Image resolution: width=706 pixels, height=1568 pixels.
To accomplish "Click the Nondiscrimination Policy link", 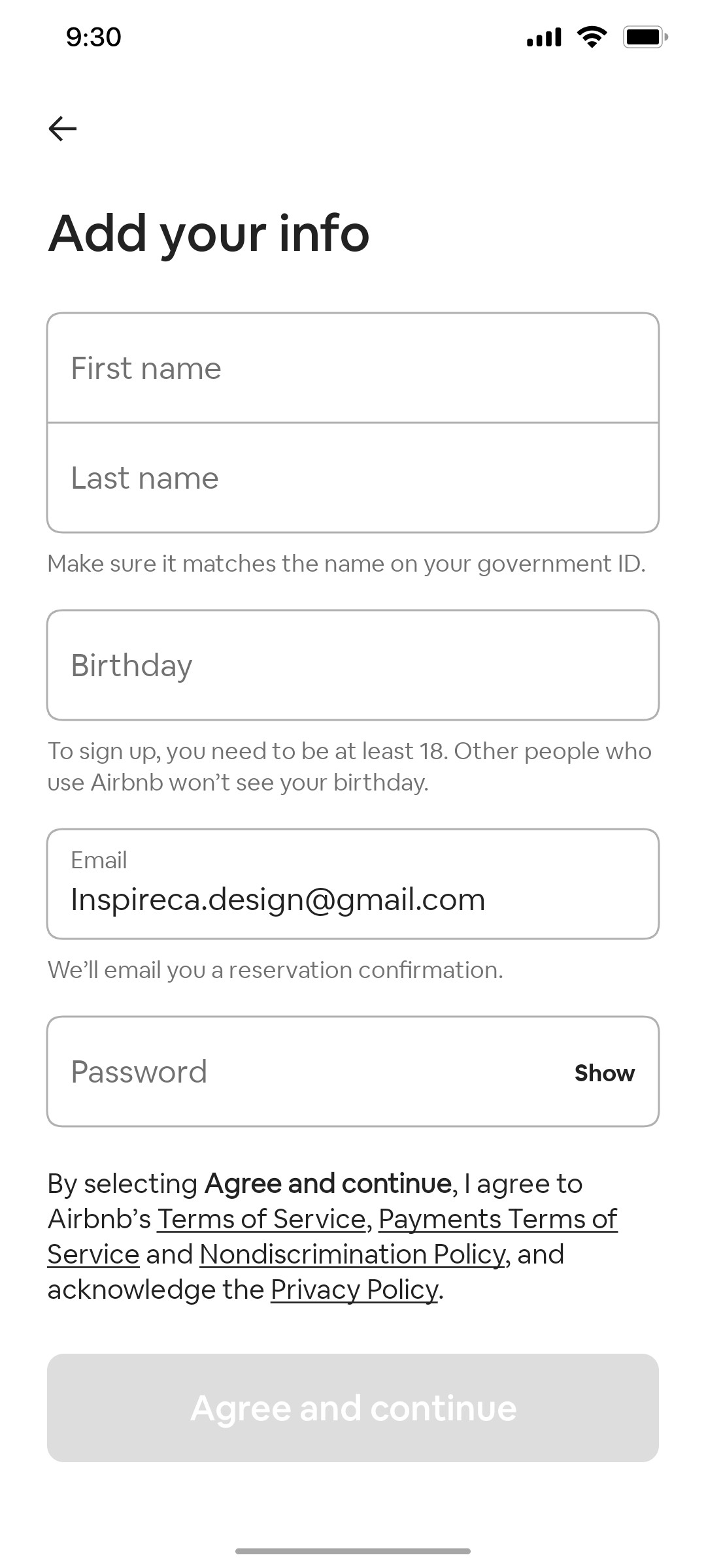I will [x=353, y=1254].
